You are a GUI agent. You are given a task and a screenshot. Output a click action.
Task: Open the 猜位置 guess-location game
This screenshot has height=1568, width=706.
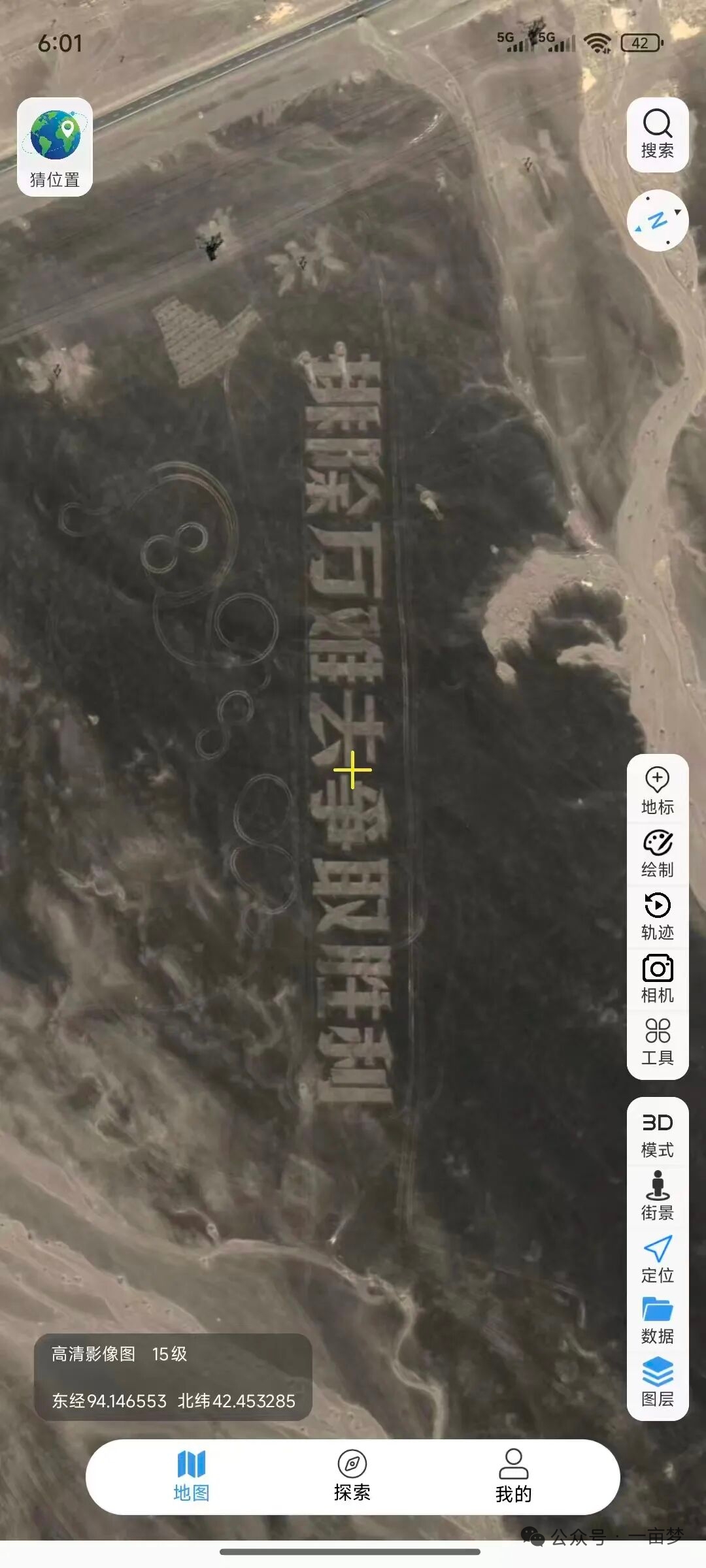[x=54, y=147]
